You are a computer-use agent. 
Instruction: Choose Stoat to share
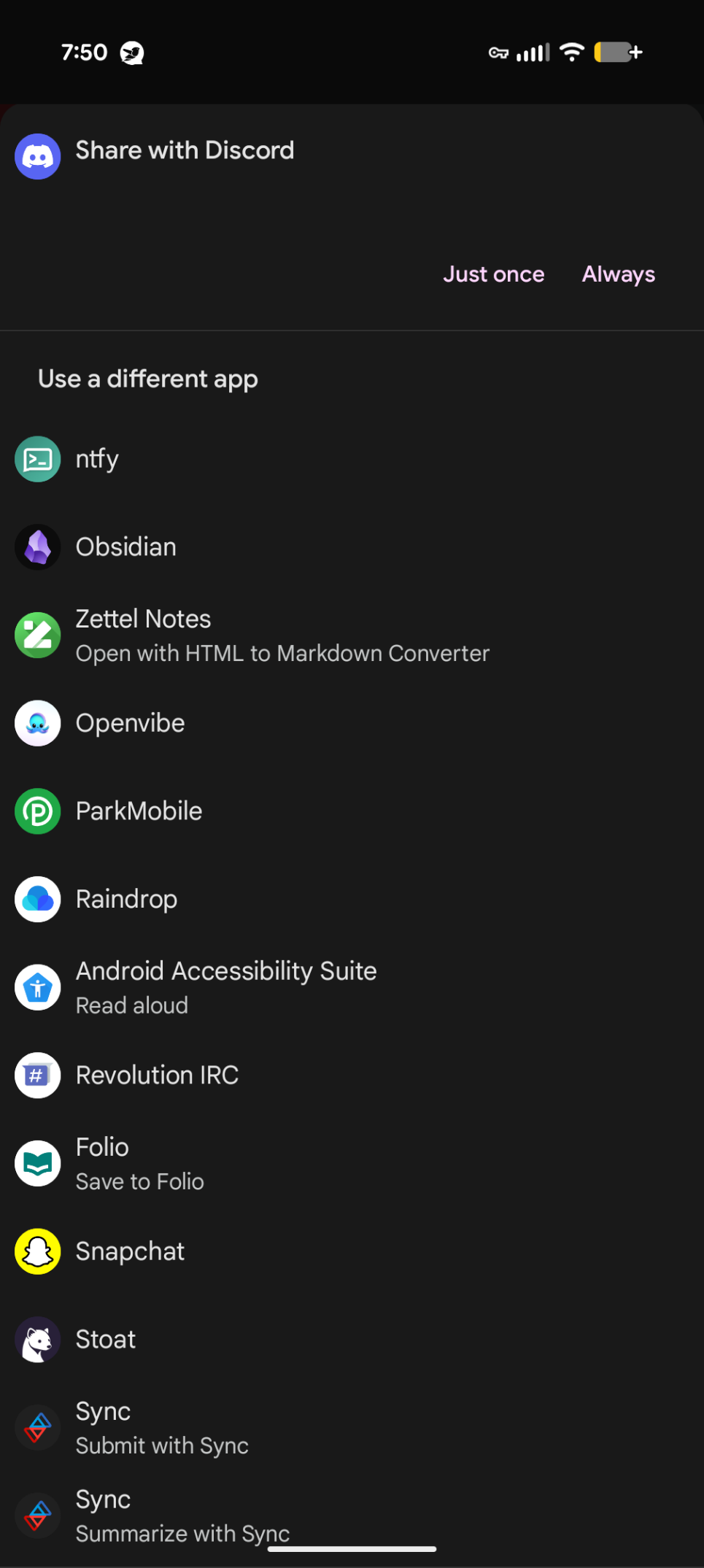pos(106,1340)
